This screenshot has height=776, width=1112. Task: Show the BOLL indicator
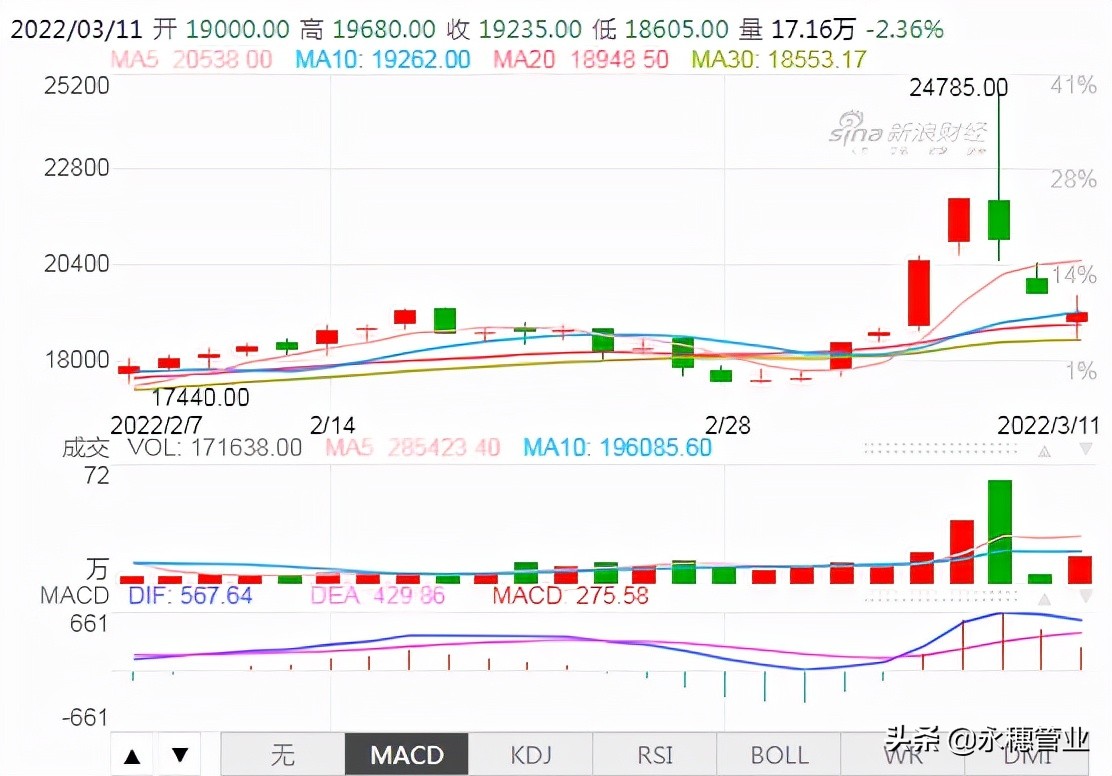click(778, 755)
